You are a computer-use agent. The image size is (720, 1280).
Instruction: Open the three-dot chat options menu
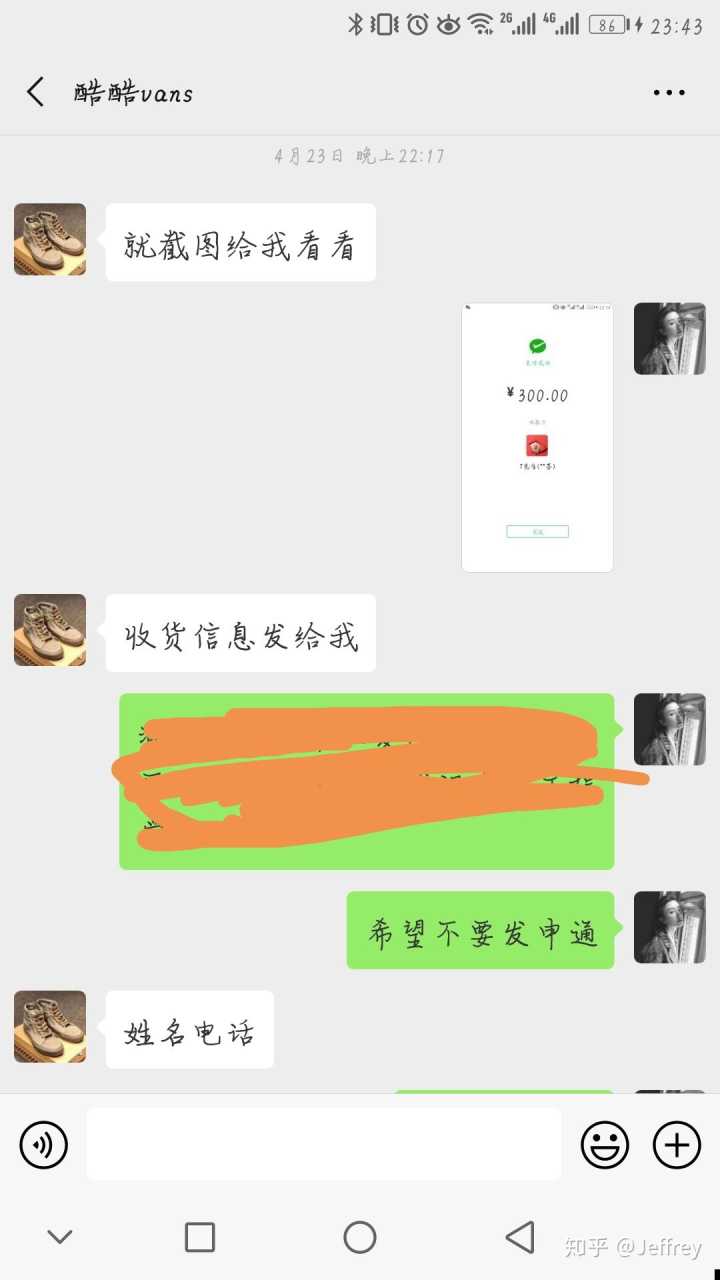tap(669, 92)
